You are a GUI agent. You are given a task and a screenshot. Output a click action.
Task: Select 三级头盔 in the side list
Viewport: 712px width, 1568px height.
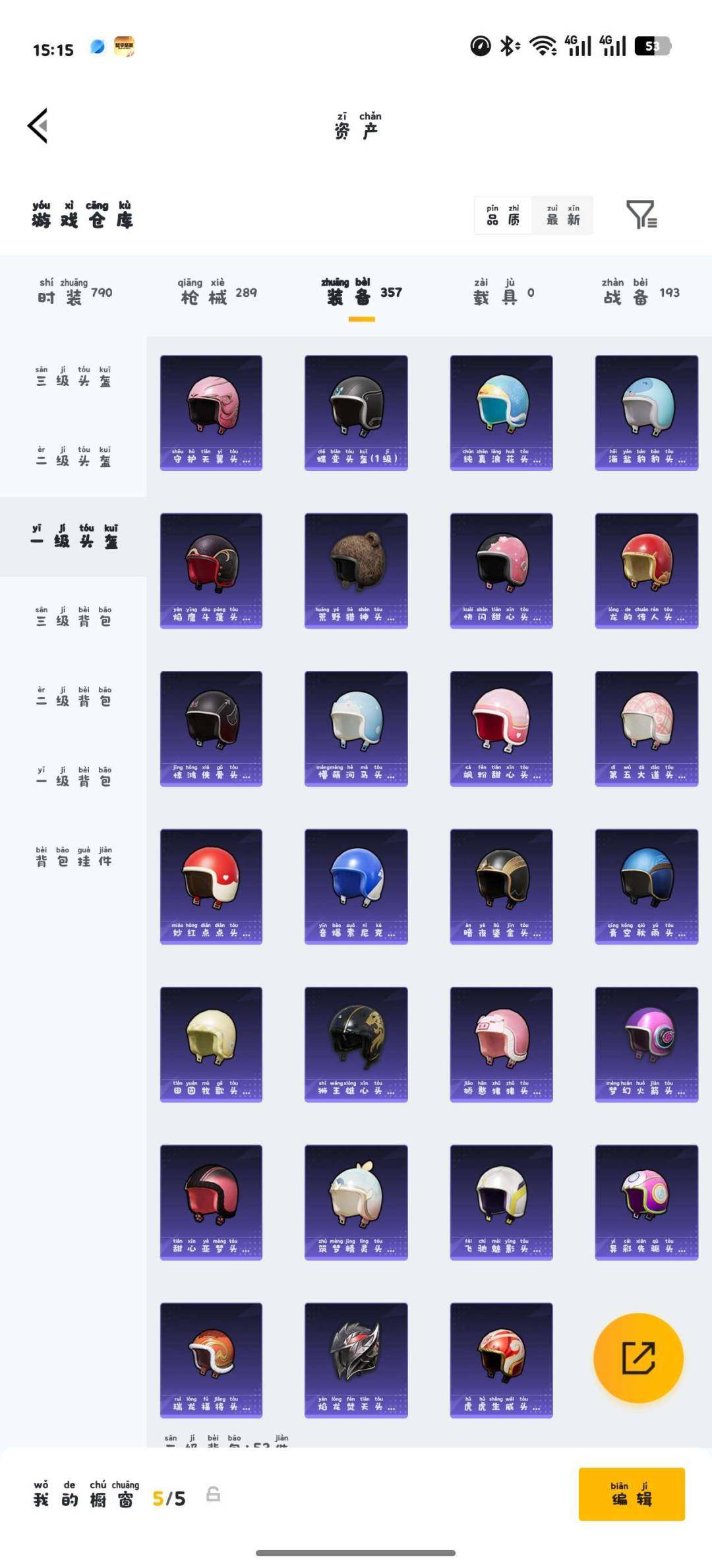73,376
